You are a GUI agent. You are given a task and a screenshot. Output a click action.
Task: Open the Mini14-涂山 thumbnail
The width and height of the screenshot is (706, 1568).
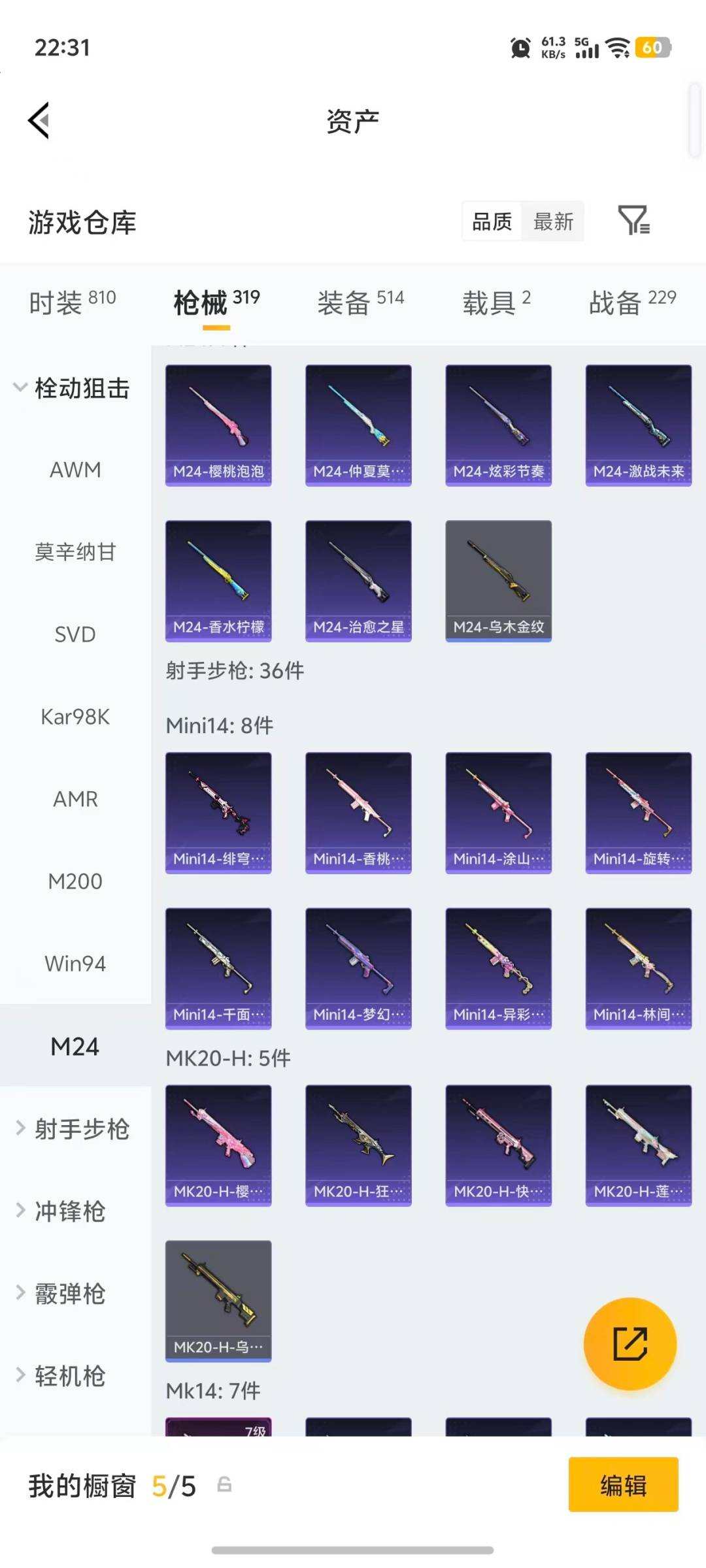click(498, 812)
